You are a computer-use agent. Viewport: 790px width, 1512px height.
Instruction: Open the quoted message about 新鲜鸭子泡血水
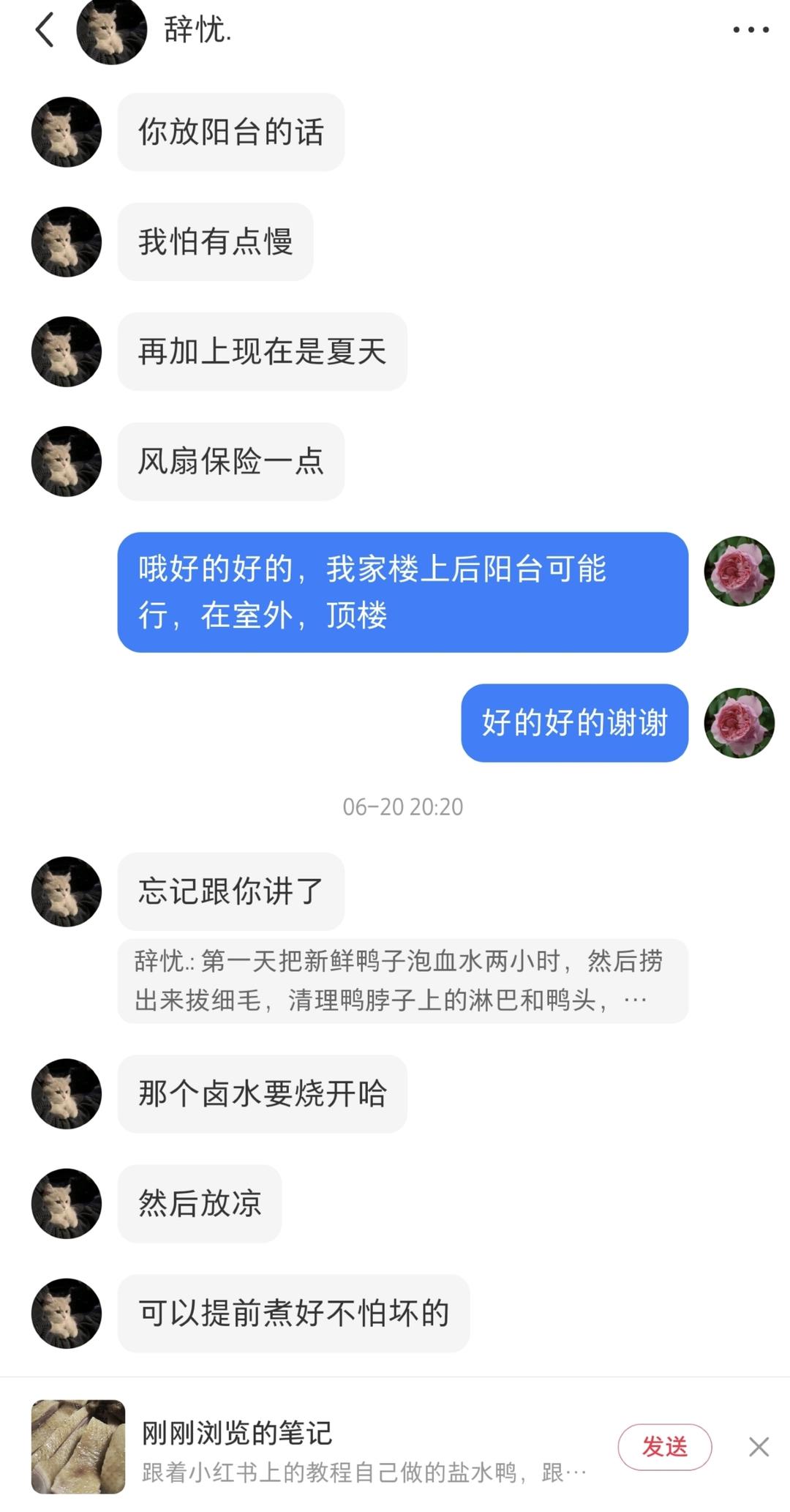pos(402,980)
